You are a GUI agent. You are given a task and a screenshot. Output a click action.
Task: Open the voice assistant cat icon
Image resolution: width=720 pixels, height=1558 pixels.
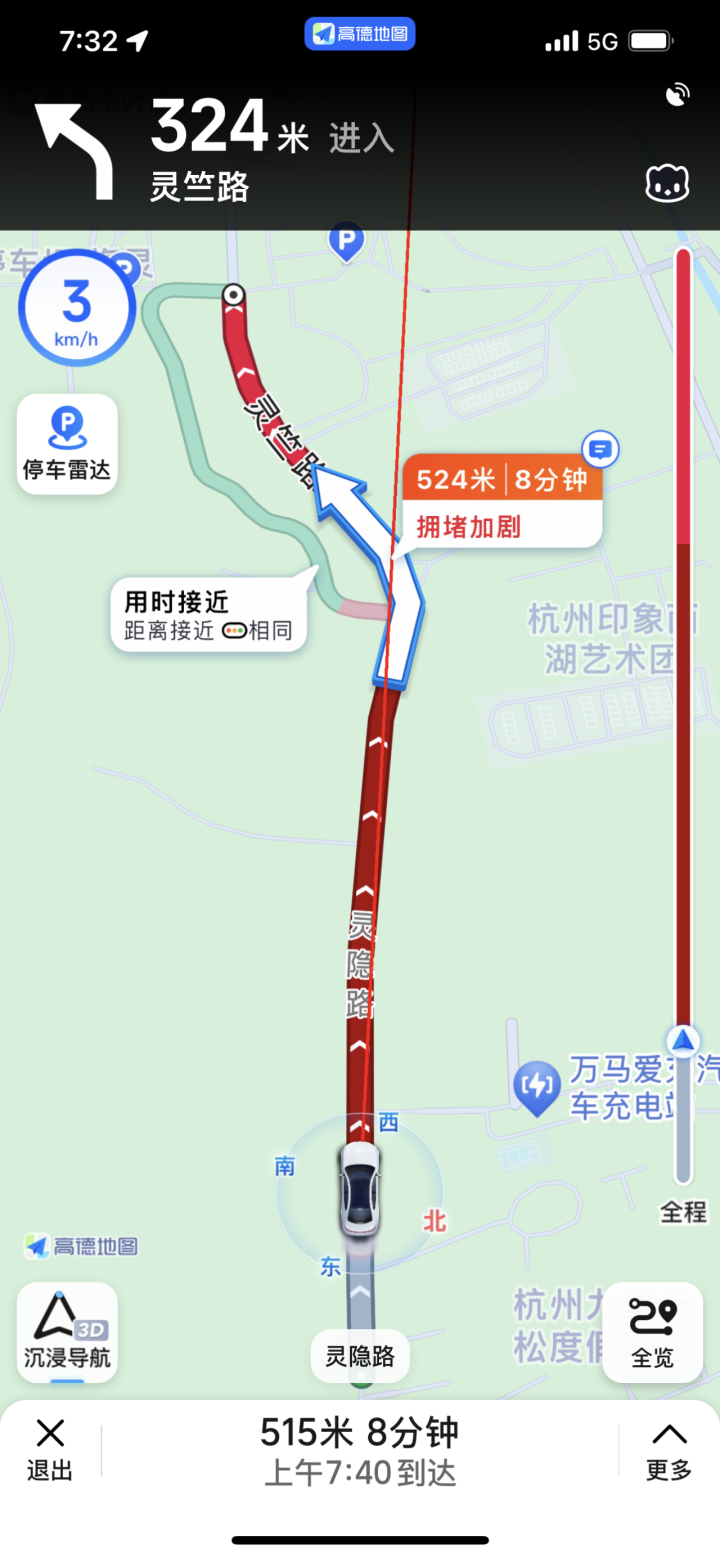click(667, 184)
